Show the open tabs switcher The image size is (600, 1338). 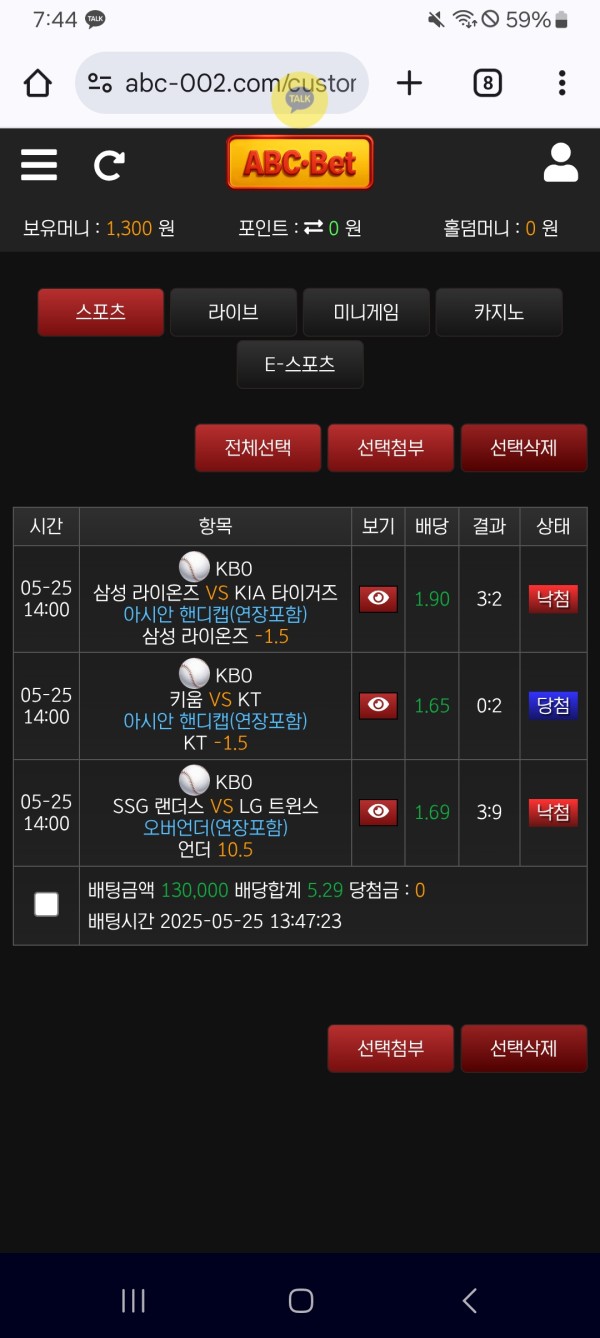pyautogui.click(x=487, y=83)
